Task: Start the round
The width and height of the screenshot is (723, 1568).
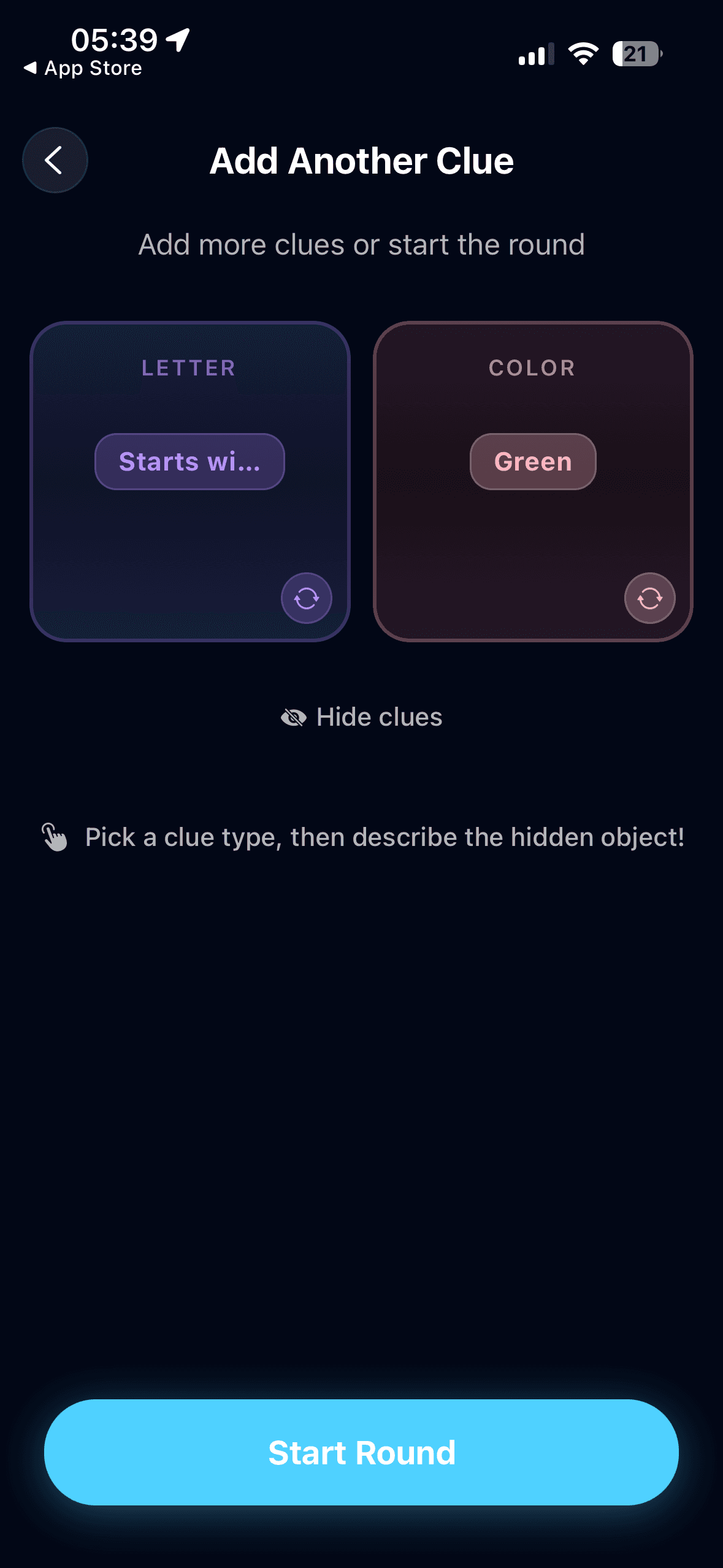Action: 361,1451
